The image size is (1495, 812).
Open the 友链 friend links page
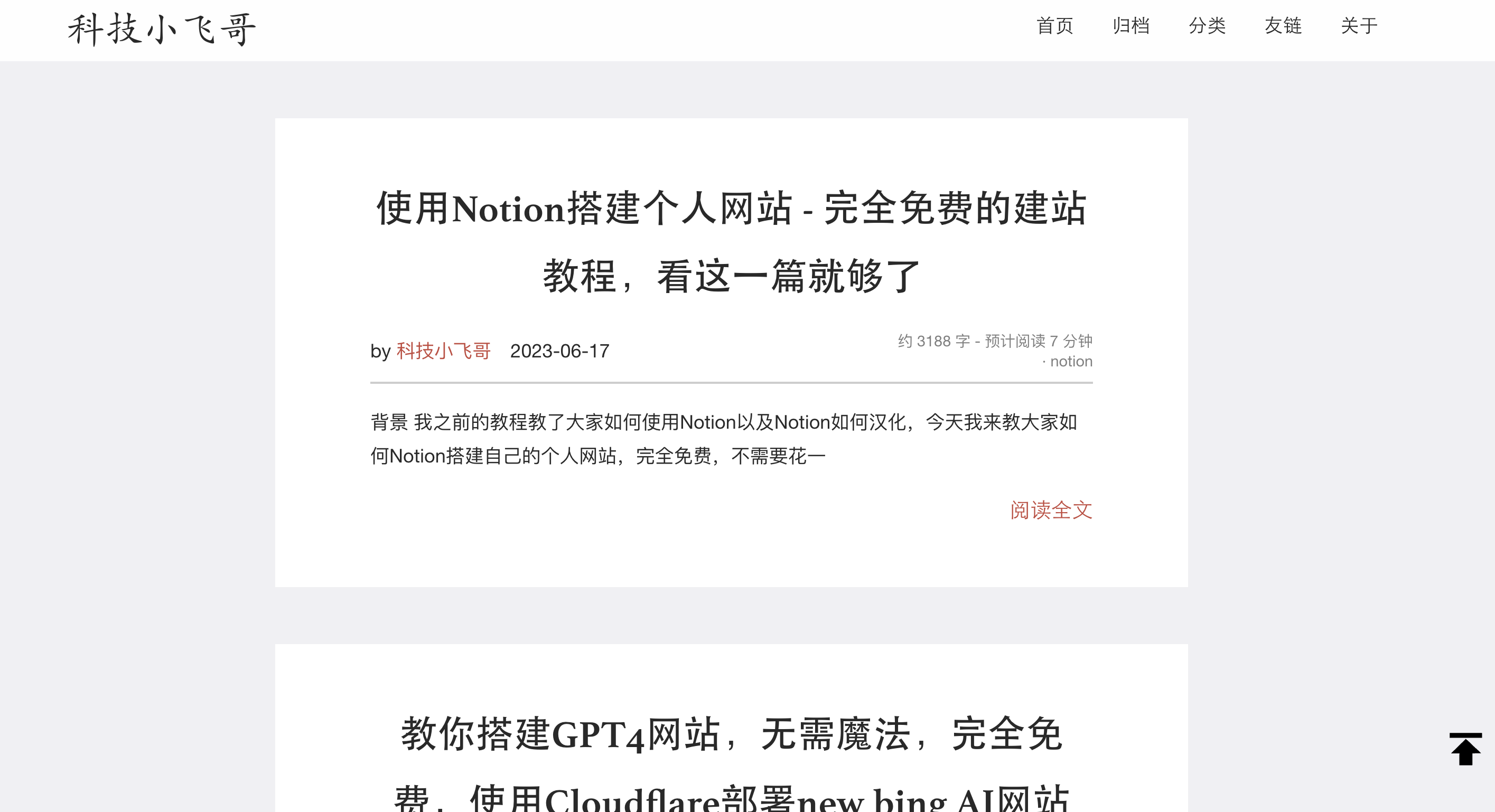coord(1283,26)
